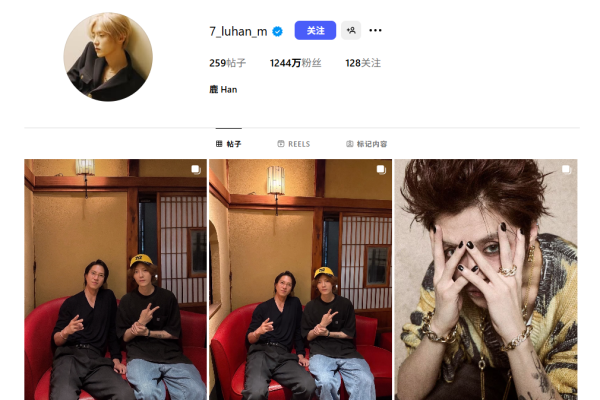Open the post with hands covering face
Viewport: 600px width, 400px height.
(485, 280)
